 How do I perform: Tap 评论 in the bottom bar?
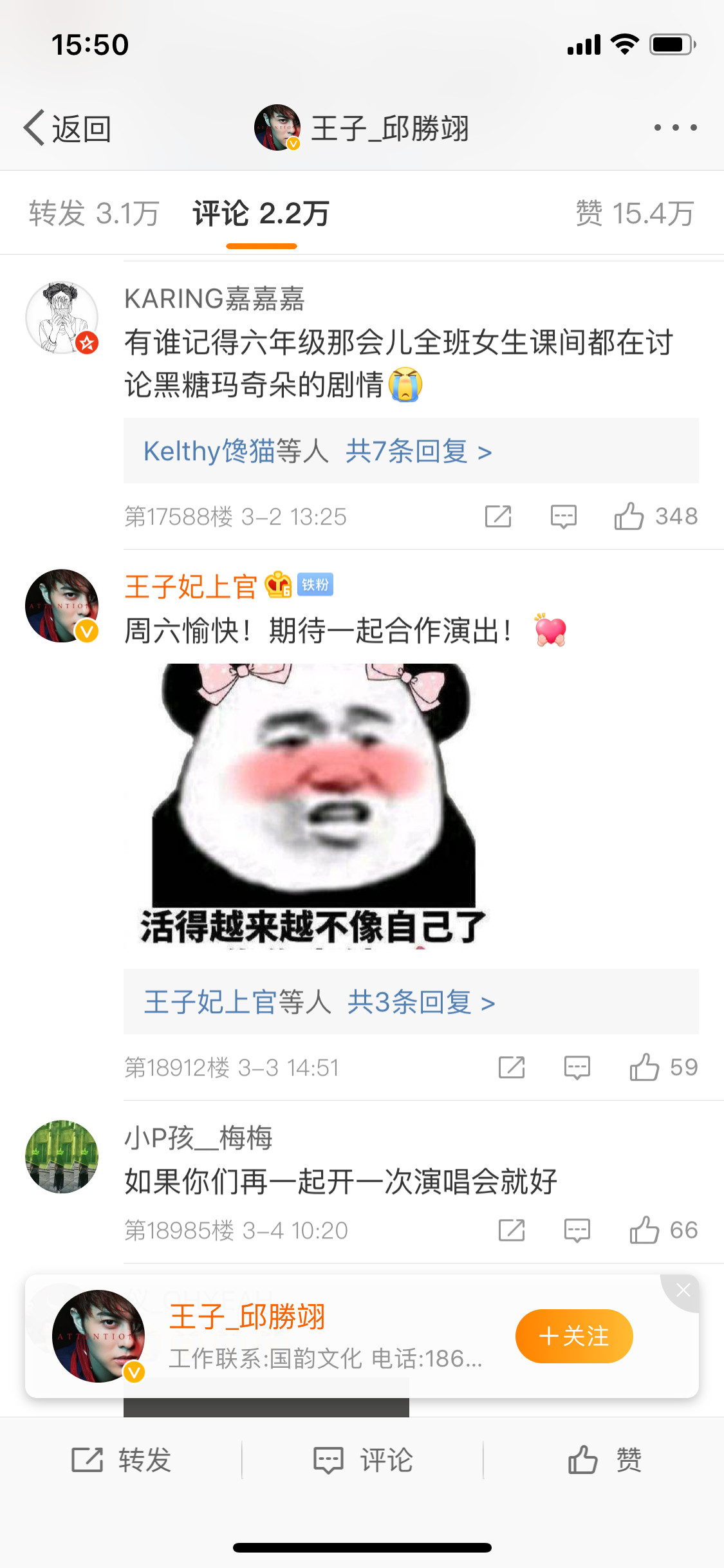click(362, 1460)
